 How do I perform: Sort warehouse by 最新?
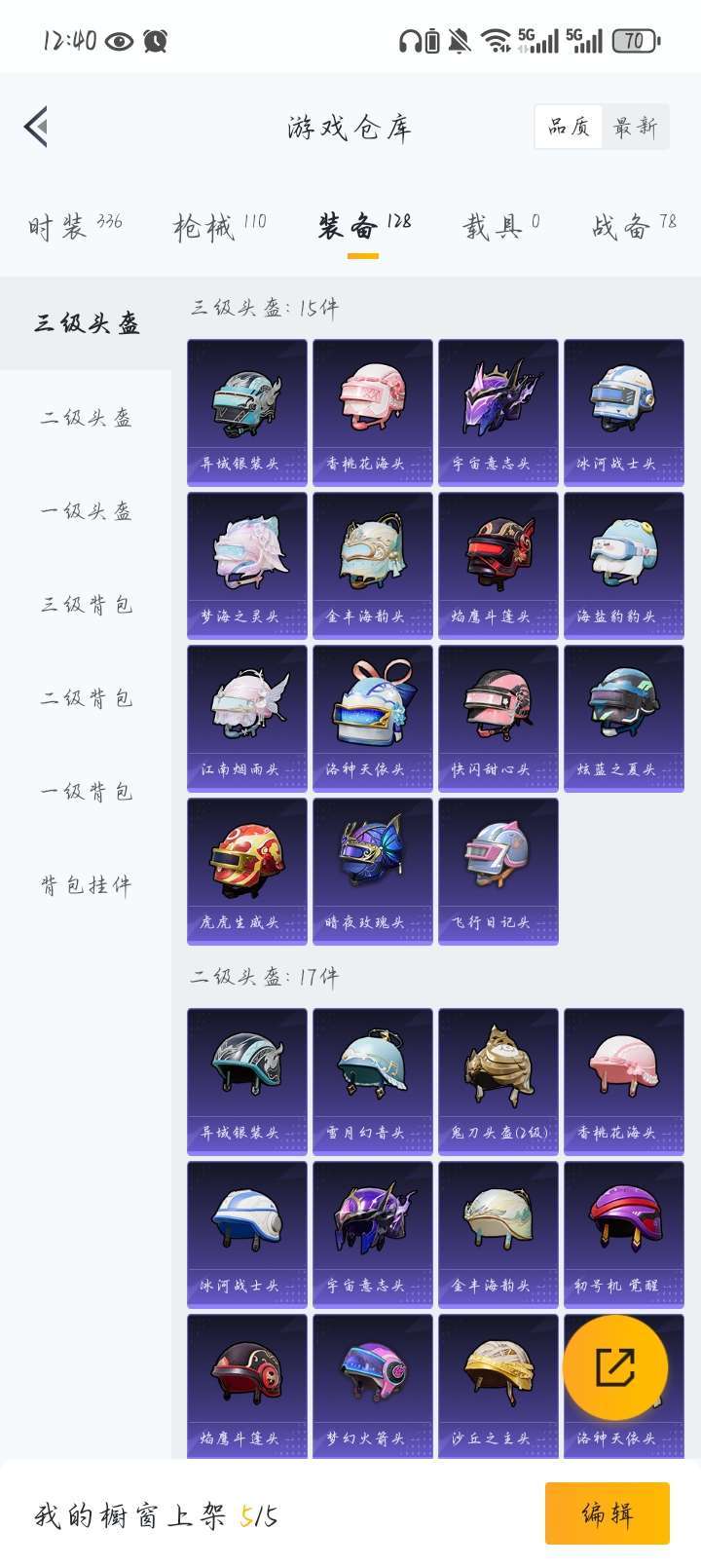635,127
